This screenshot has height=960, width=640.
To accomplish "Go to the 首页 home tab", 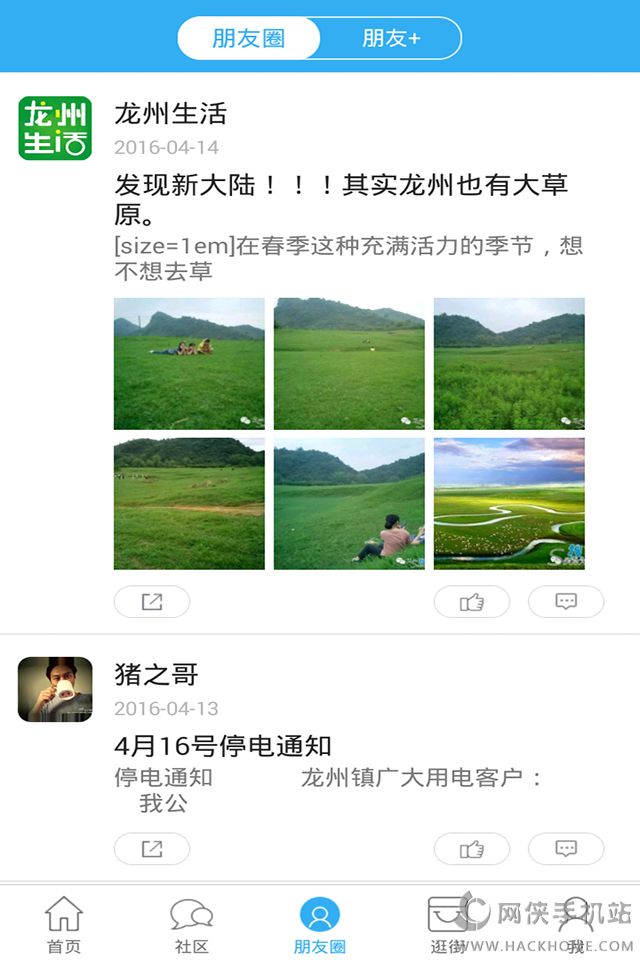I will [x=64, y=924].
